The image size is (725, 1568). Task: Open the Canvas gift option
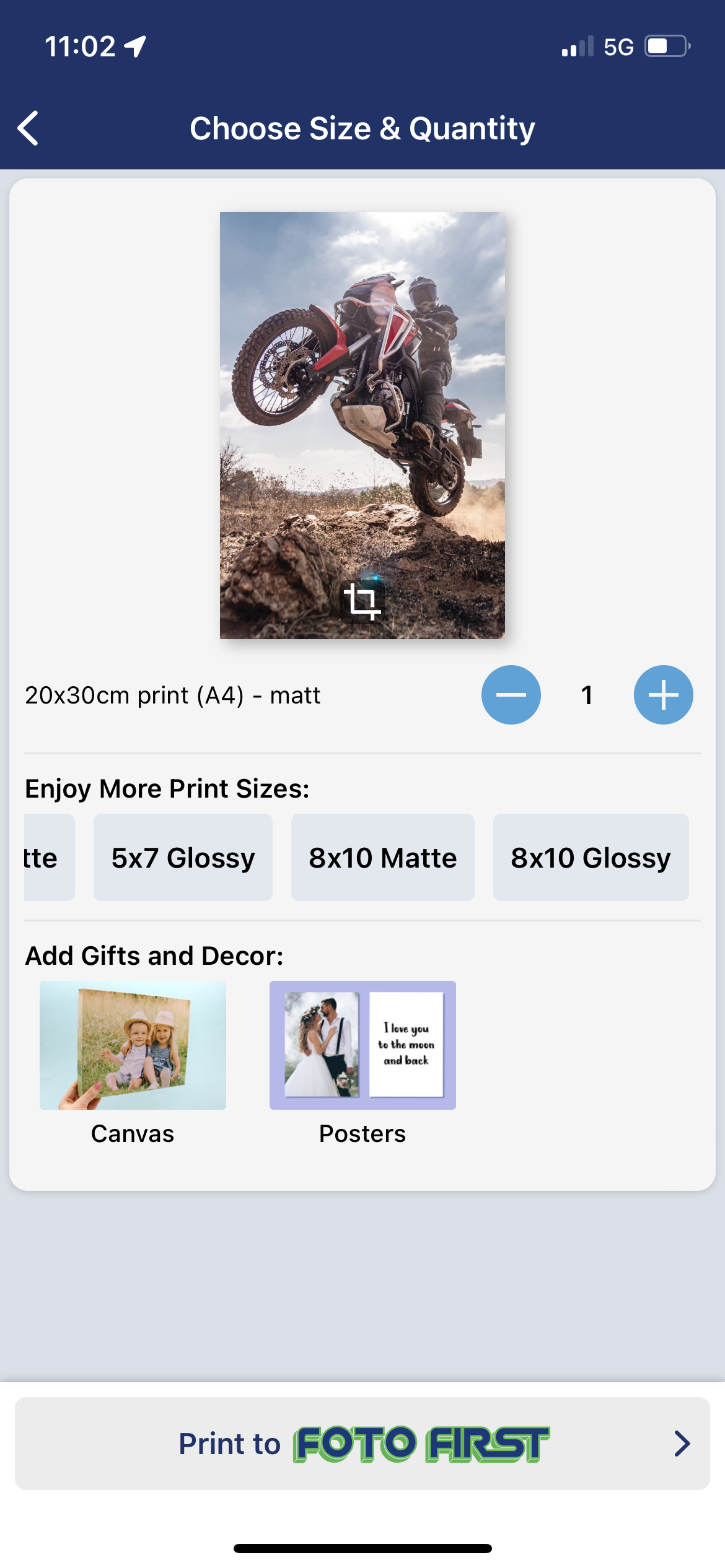tap(133, 1047)
